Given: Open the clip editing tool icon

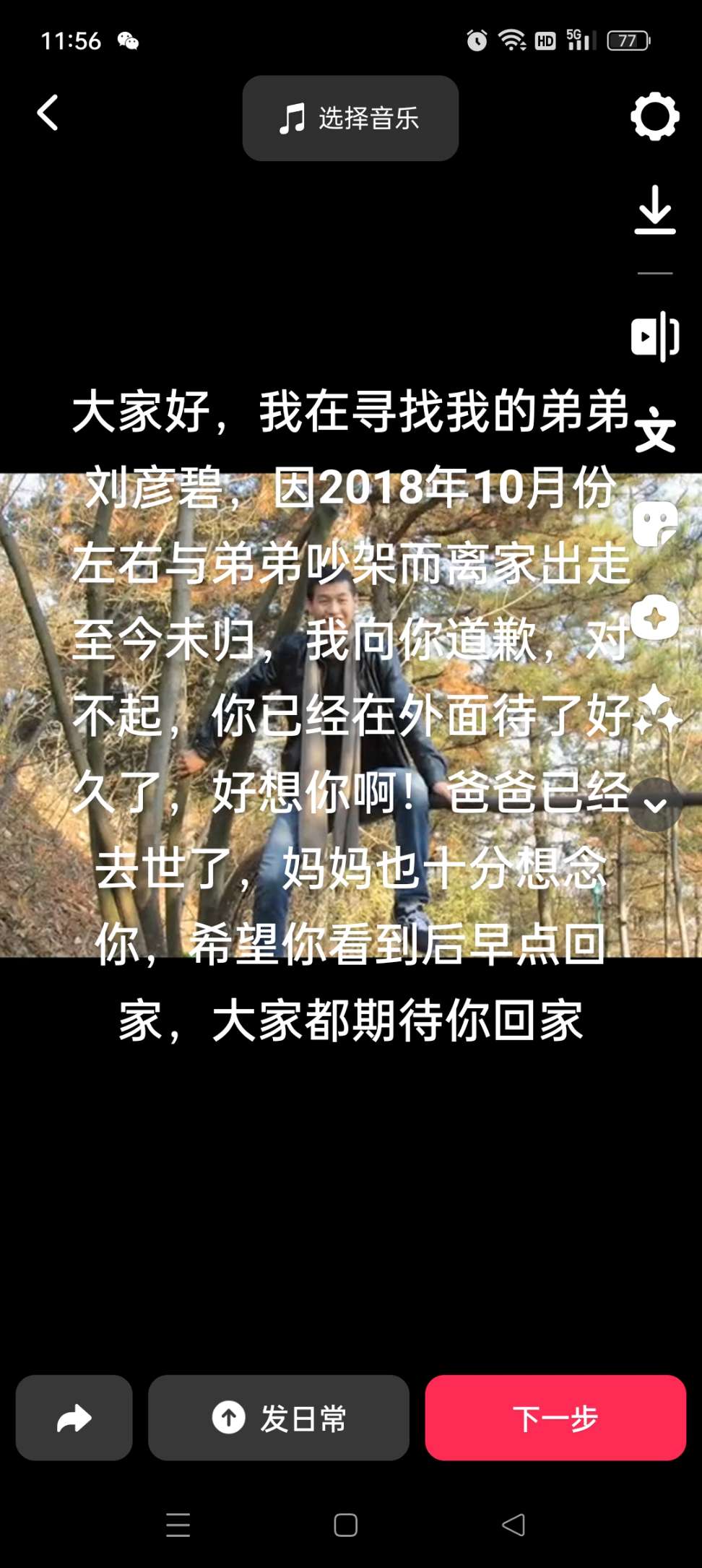Looking at the screenshot, I should coord(654,337).
